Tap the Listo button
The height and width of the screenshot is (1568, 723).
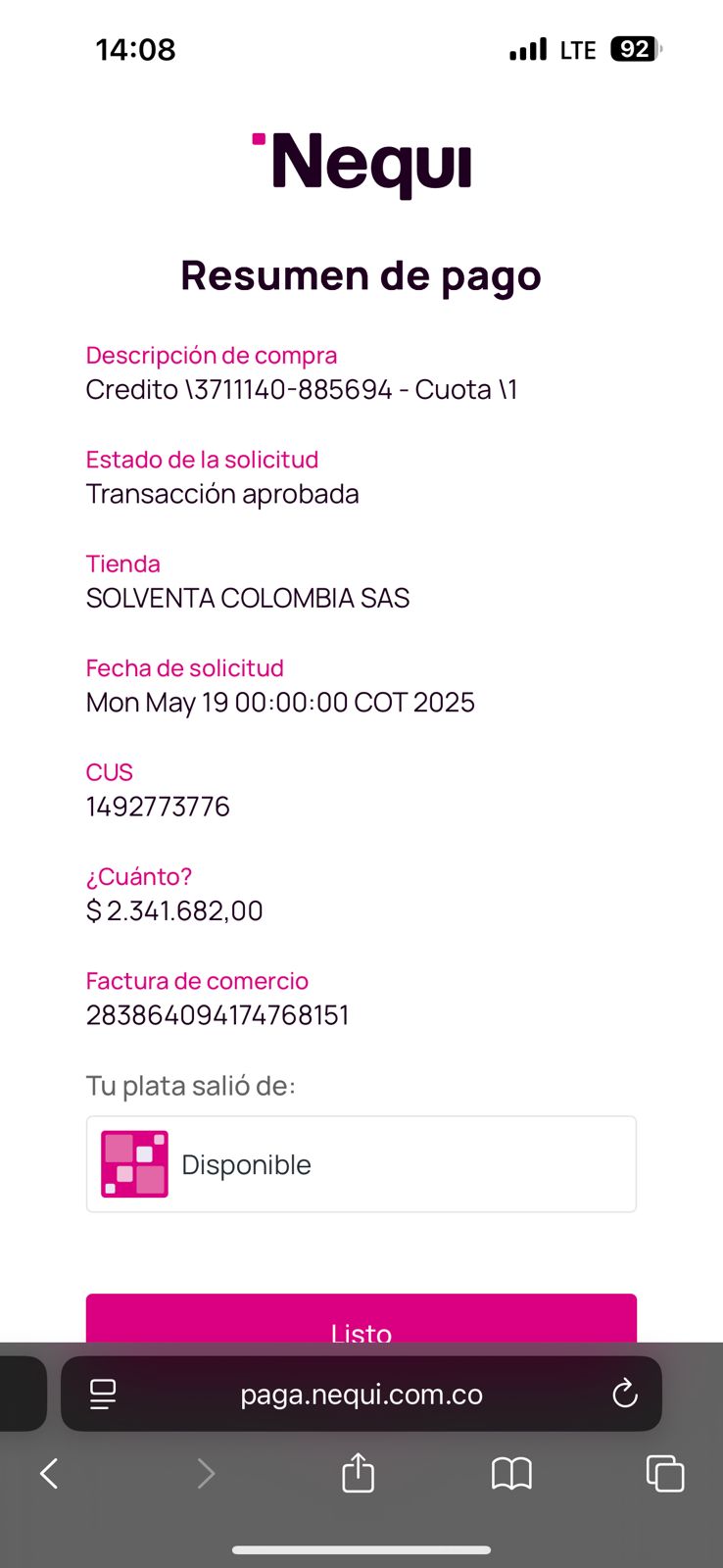click(361, 1319)
